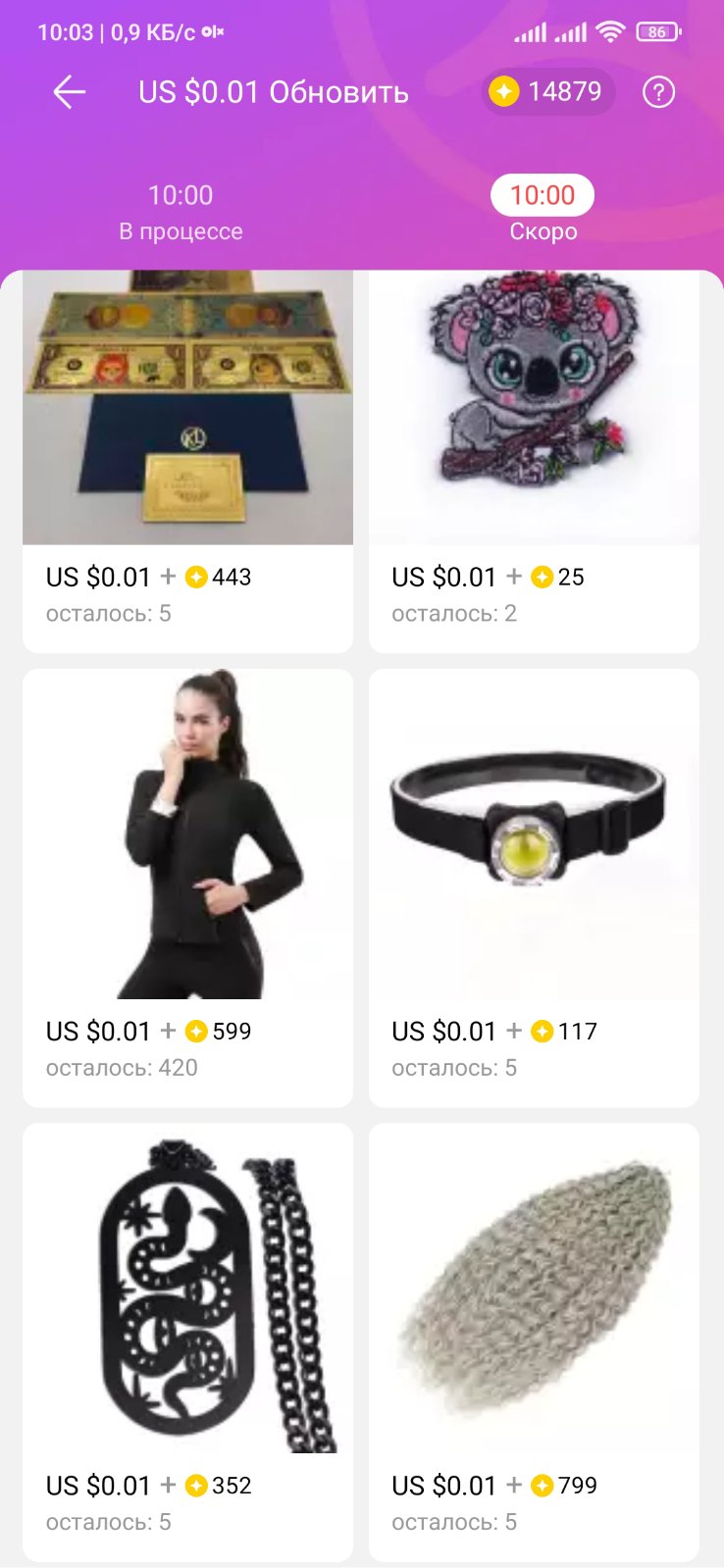Switch to the «В процессе» tab
The height and width of the screenshot is (1568, 724).
[x=181, y=212]
